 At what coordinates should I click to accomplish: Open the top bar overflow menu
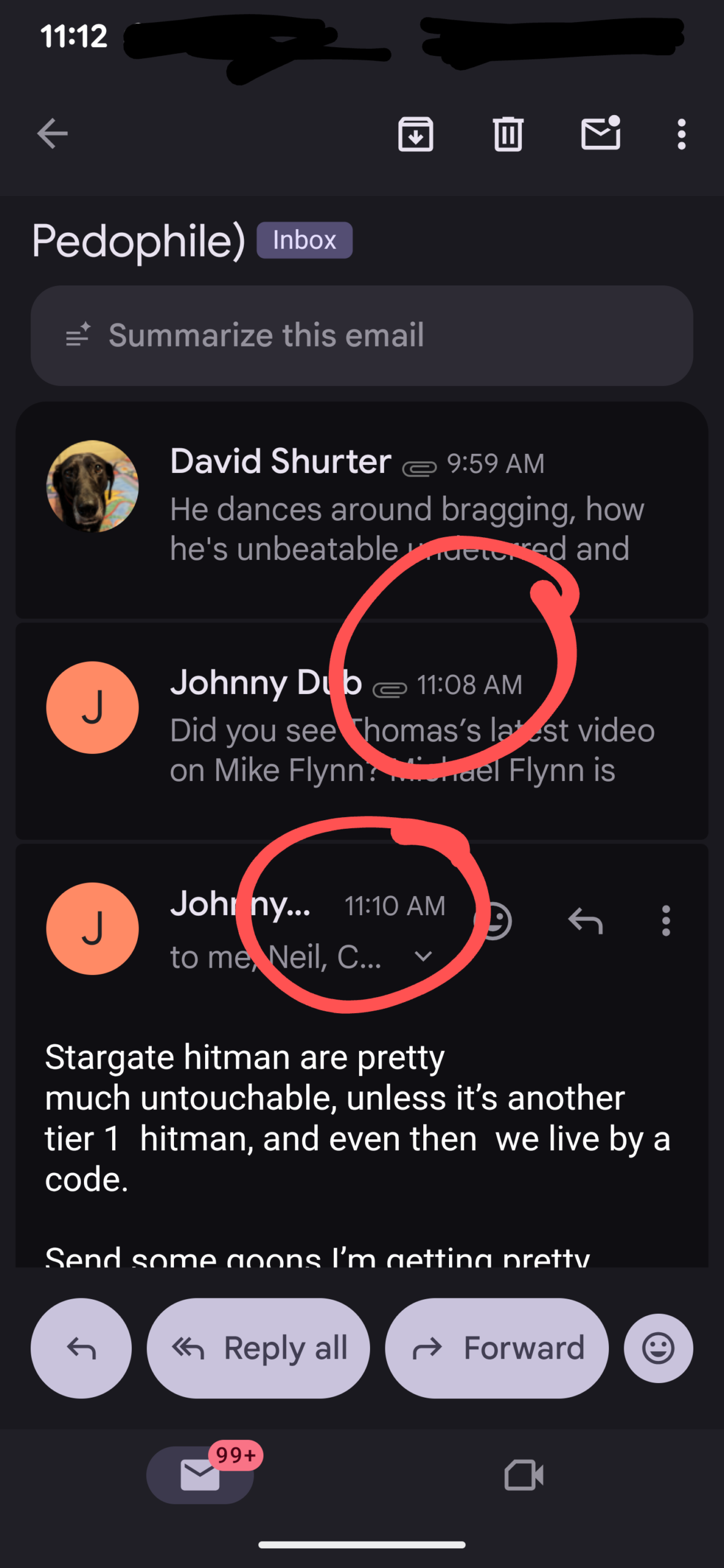coord(681,134)
